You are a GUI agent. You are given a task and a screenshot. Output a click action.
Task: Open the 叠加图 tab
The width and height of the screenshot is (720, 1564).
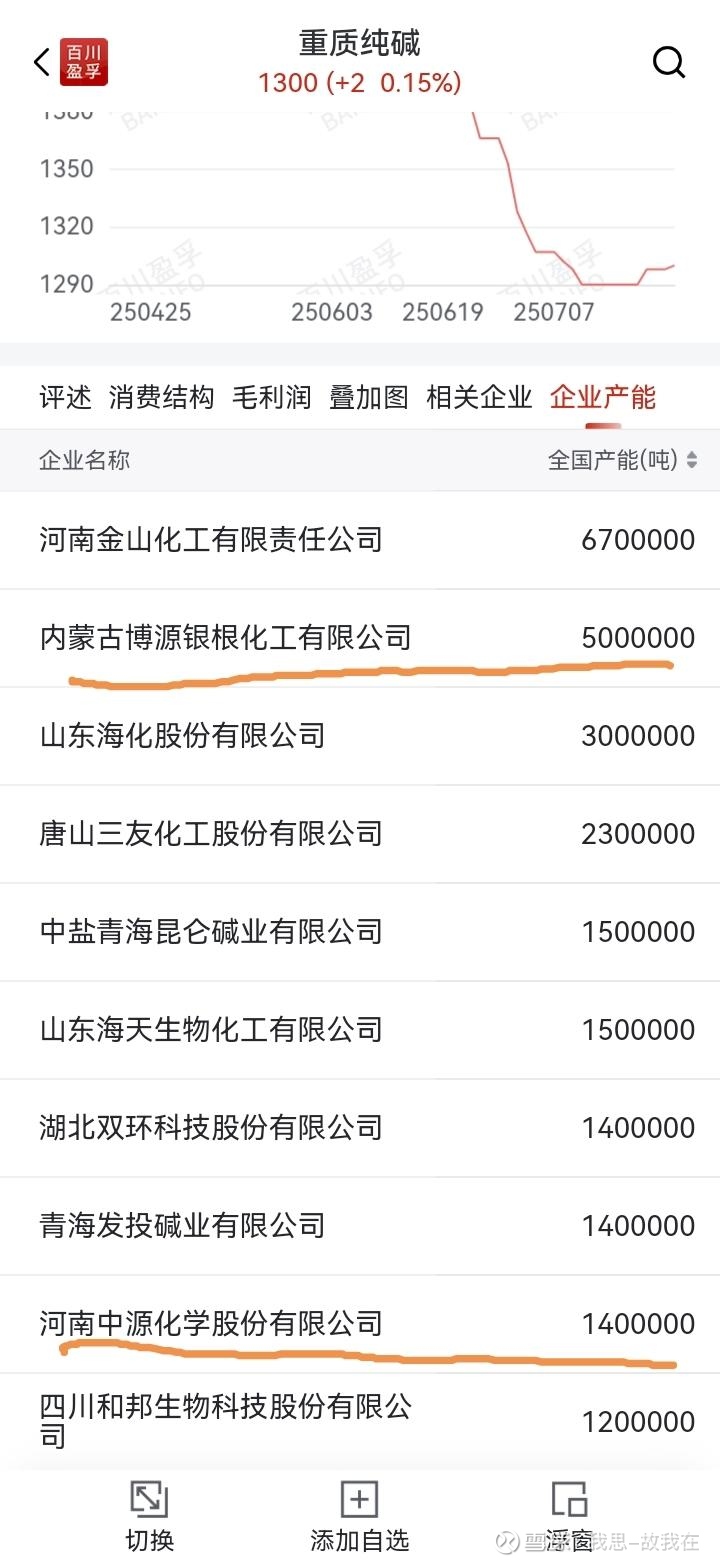369,397
